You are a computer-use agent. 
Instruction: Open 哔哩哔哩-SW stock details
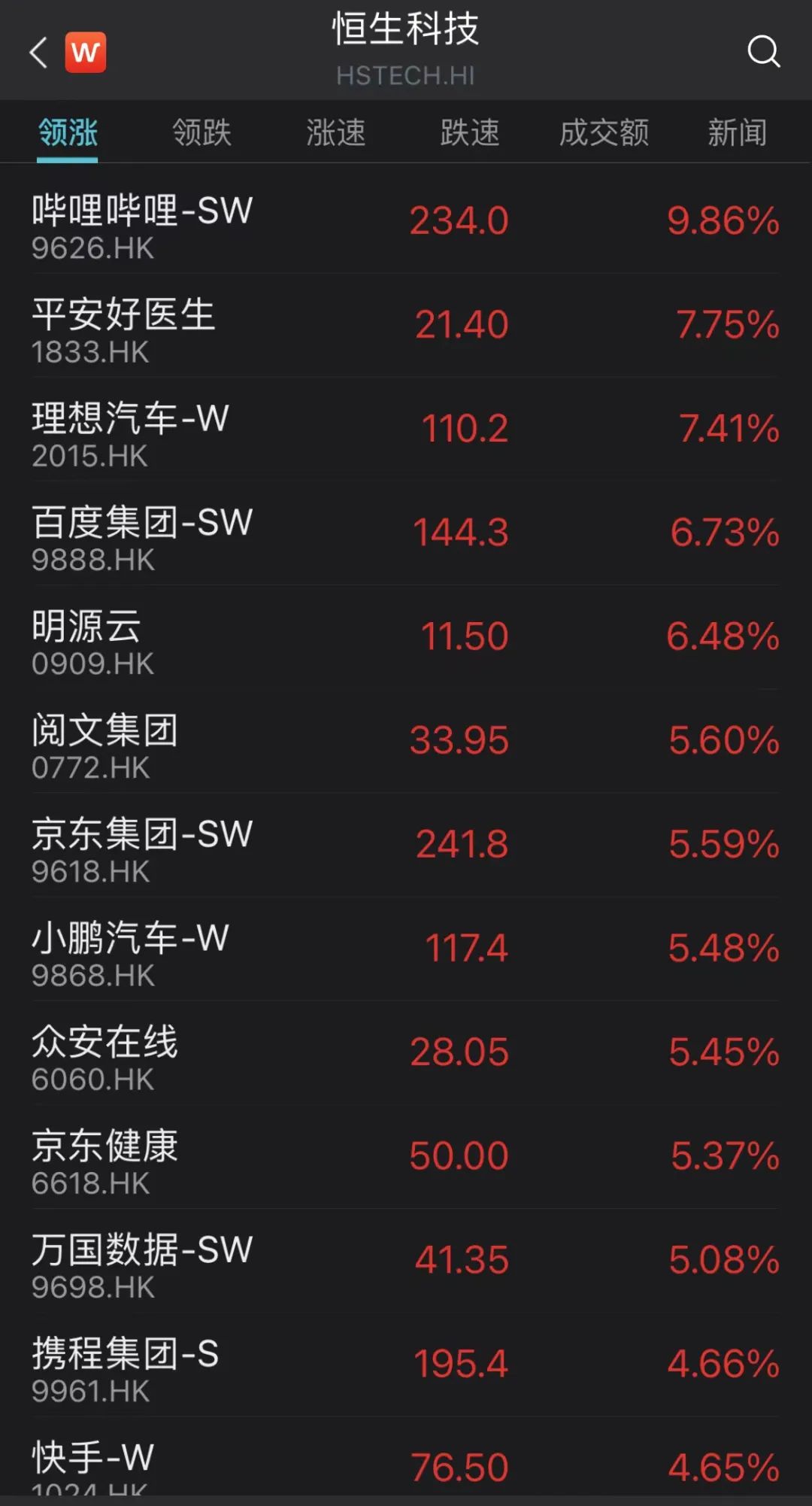406,222
